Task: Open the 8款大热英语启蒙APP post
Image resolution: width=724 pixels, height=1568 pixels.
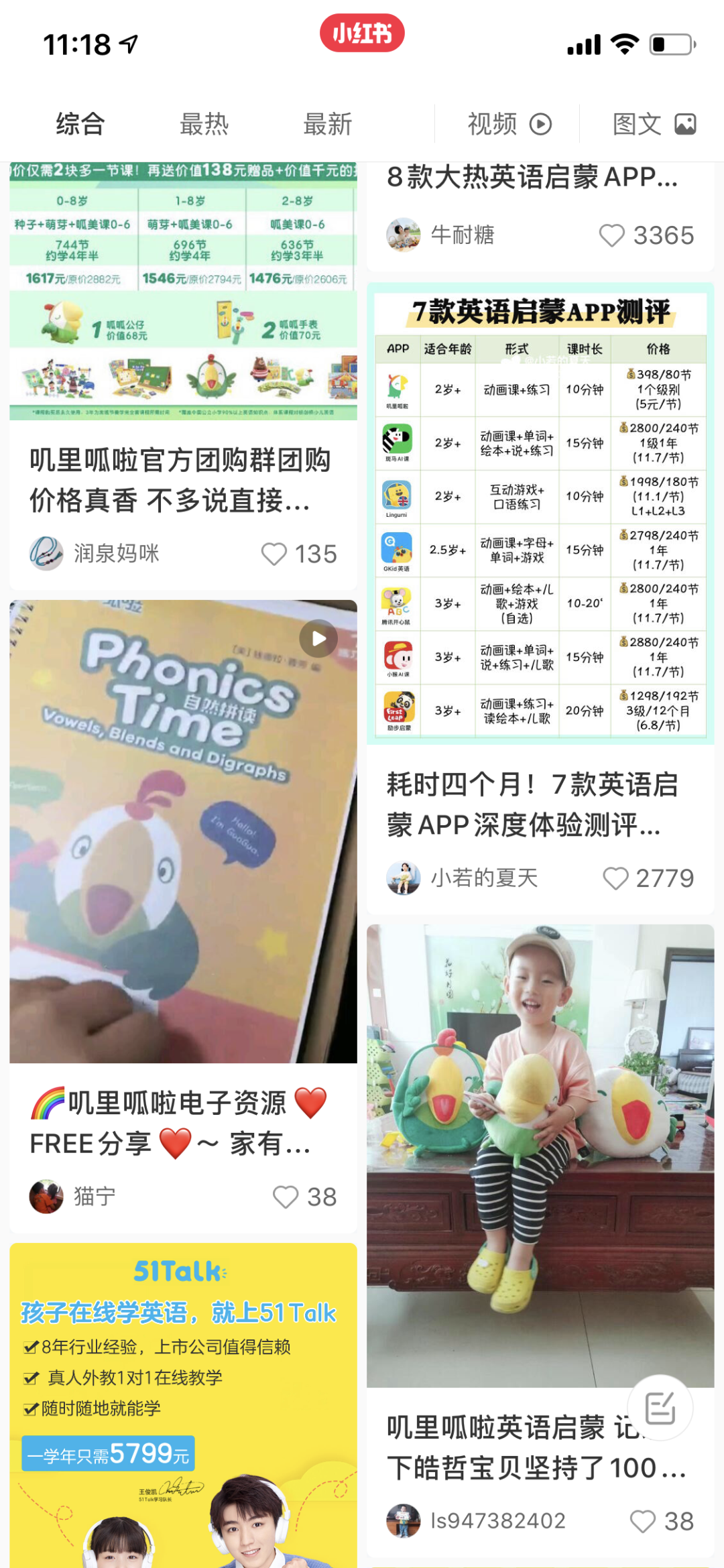Action: point(532,178)
